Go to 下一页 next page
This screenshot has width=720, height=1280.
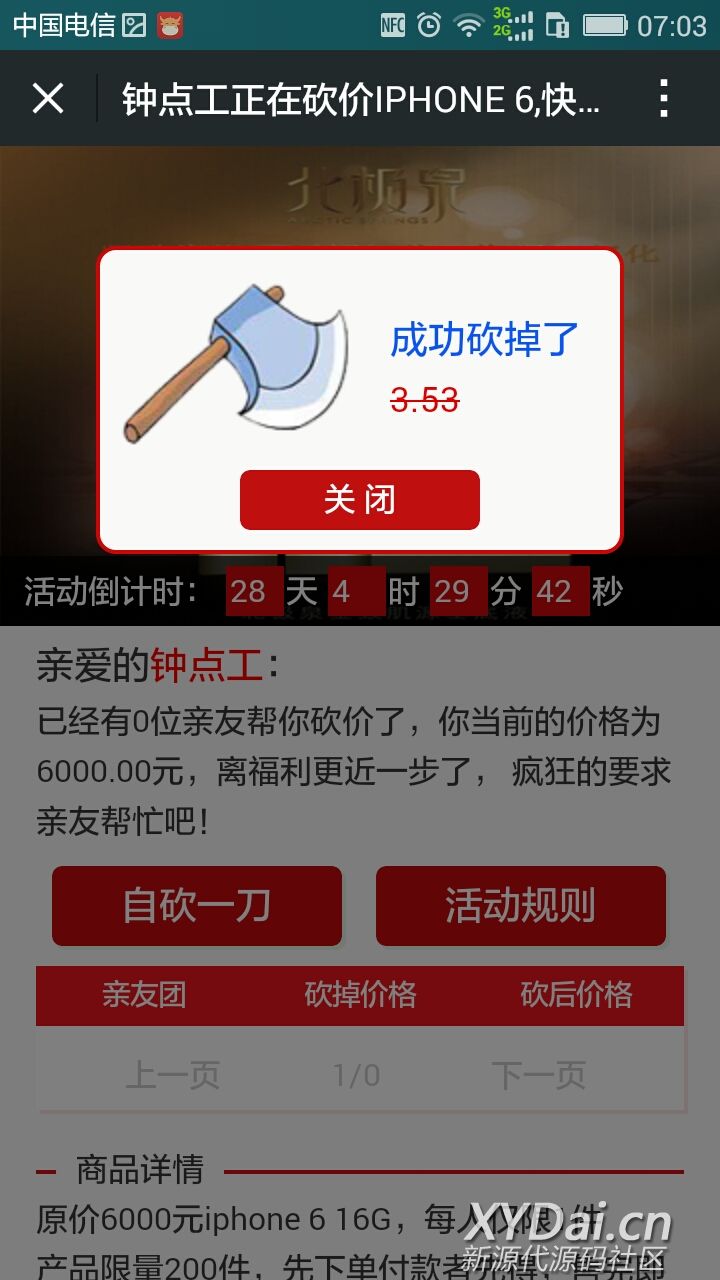(538, 1076)
